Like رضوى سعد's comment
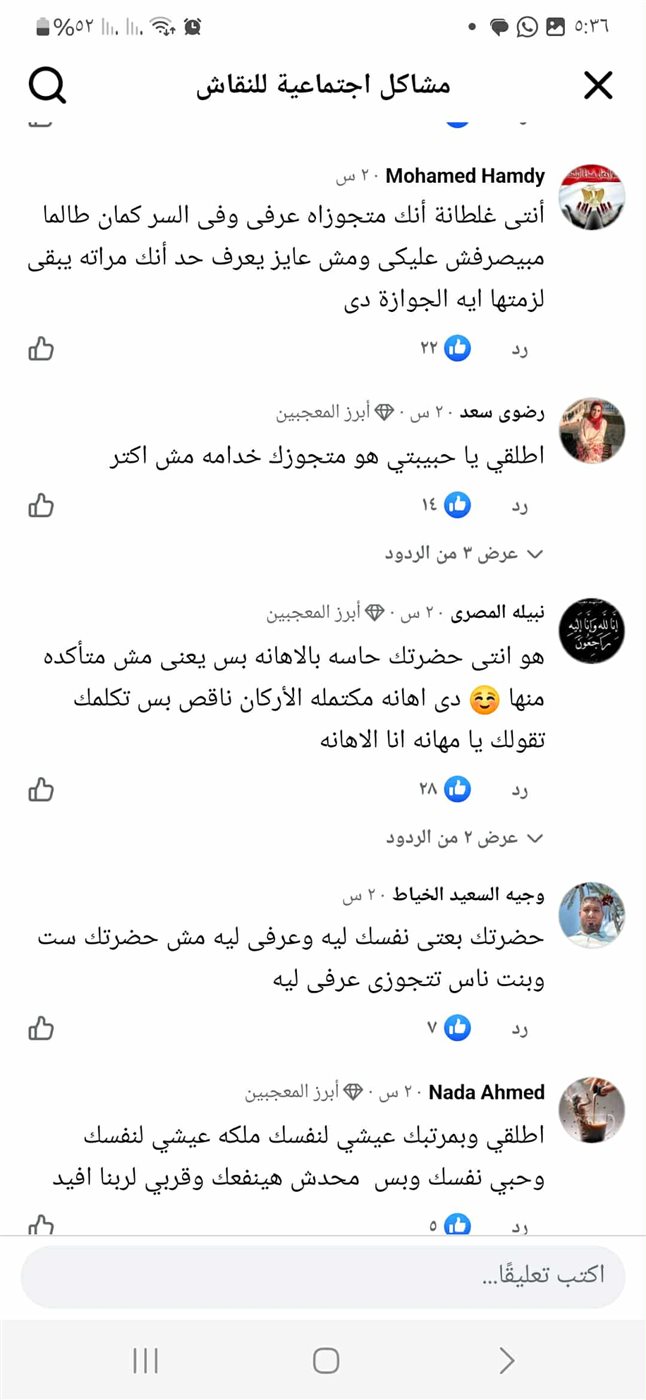The image size is (646, 1400). [41, 505]
